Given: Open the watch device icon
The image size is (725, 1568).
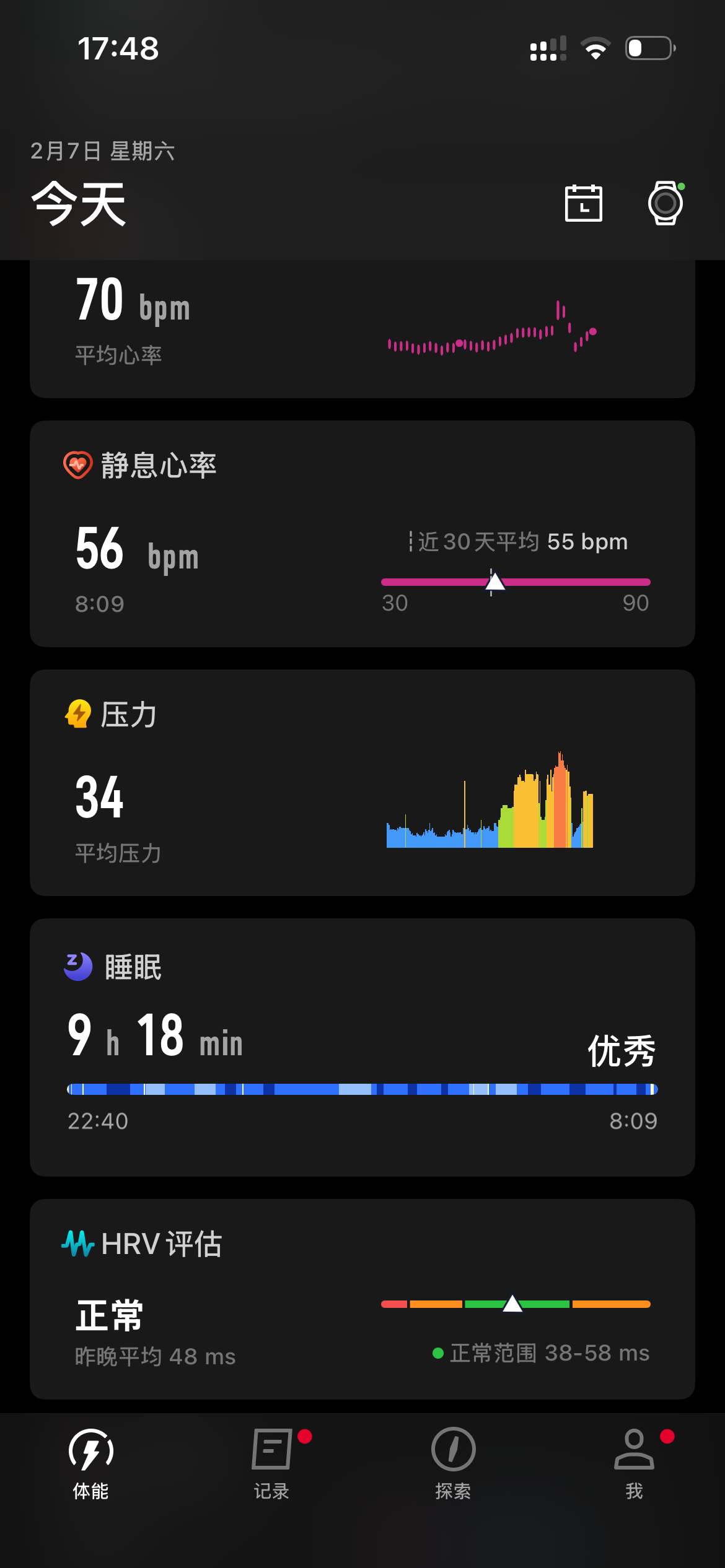Looking at the screenshot, I should click(666, 203).
